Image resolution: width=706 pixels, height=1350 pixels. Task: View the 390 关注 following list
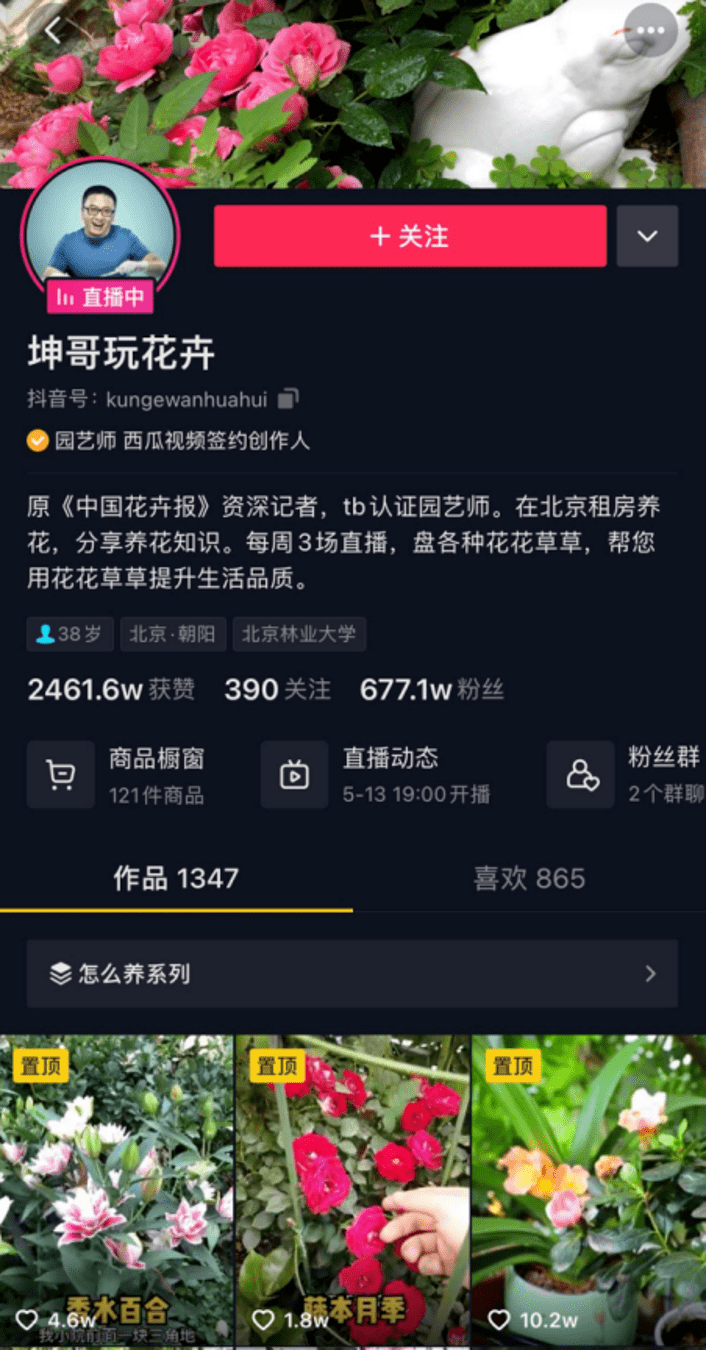coord(277,690)
